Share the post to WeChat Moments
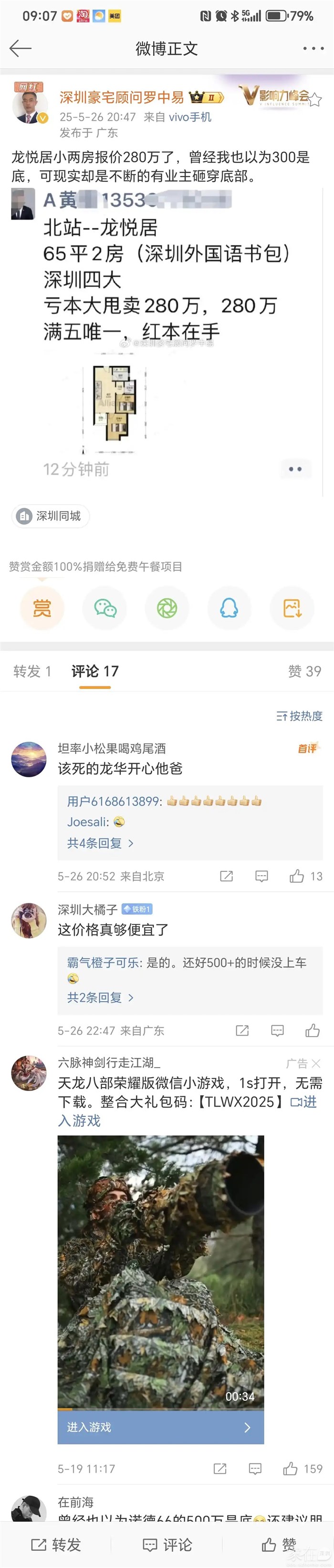The width and height of the screenshot is (334, 1568). (x=167, y=608)
